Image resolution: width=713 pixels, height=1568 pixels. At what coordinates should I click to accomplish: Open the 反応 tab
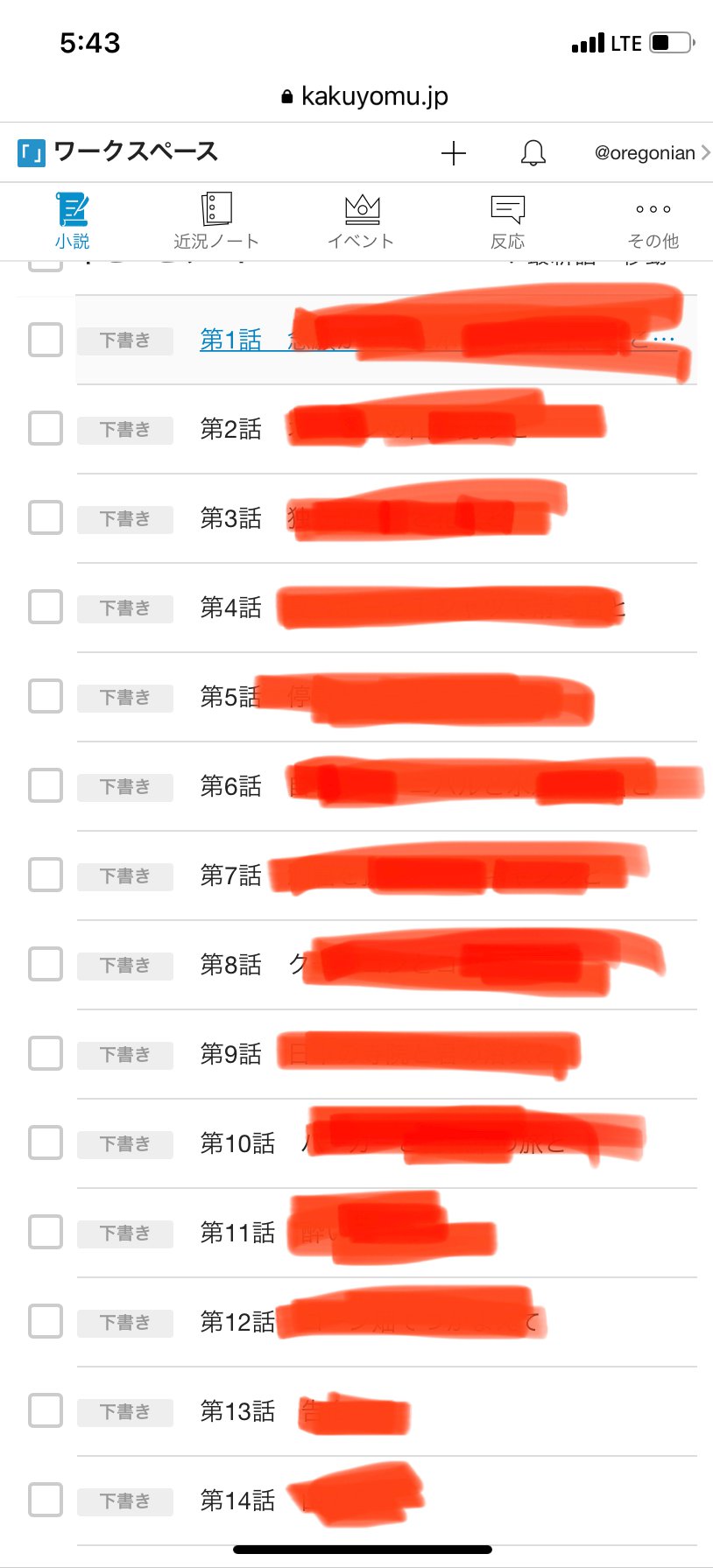(x=507, y=221)
